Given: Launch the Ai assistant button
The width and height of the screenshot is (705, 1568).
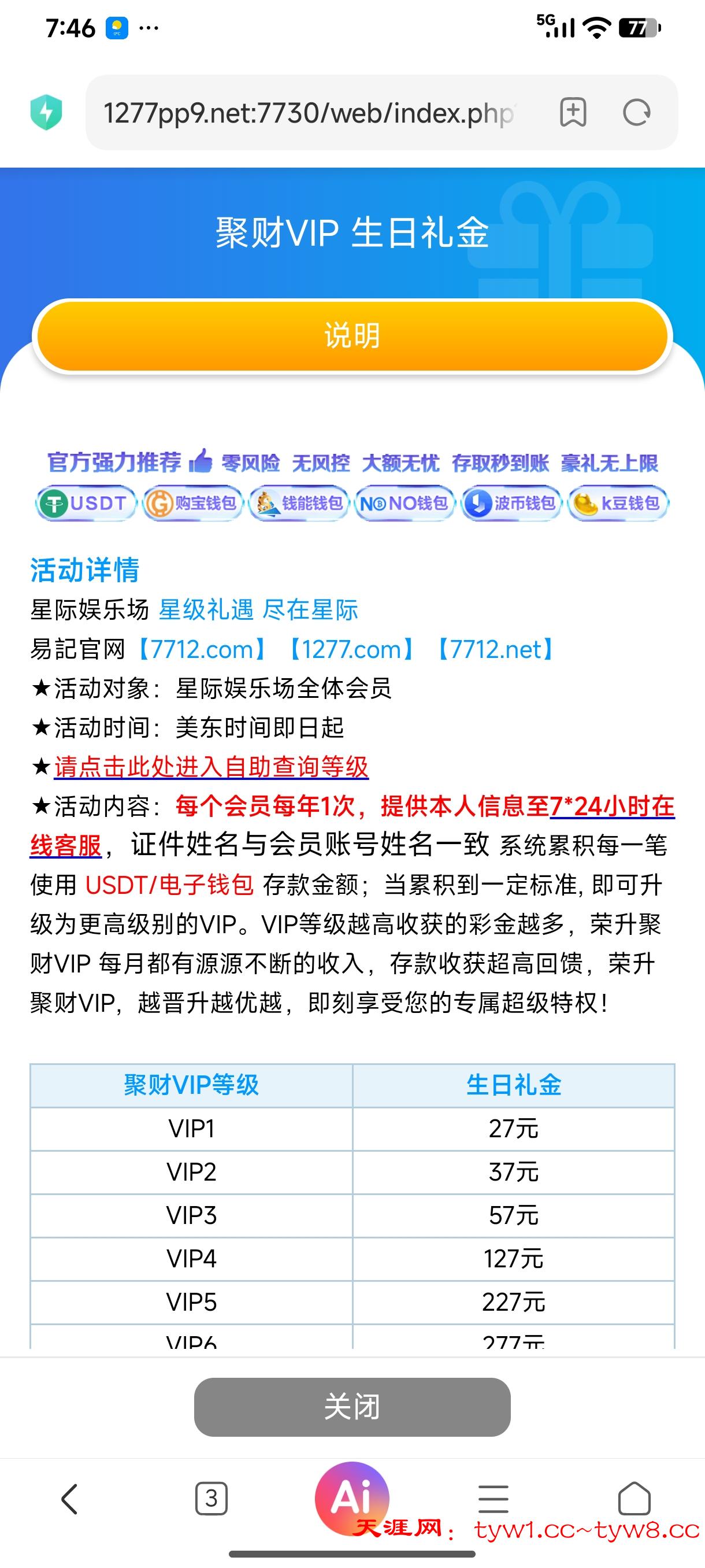Looking at the screenshot, I should pos(352,1498).
